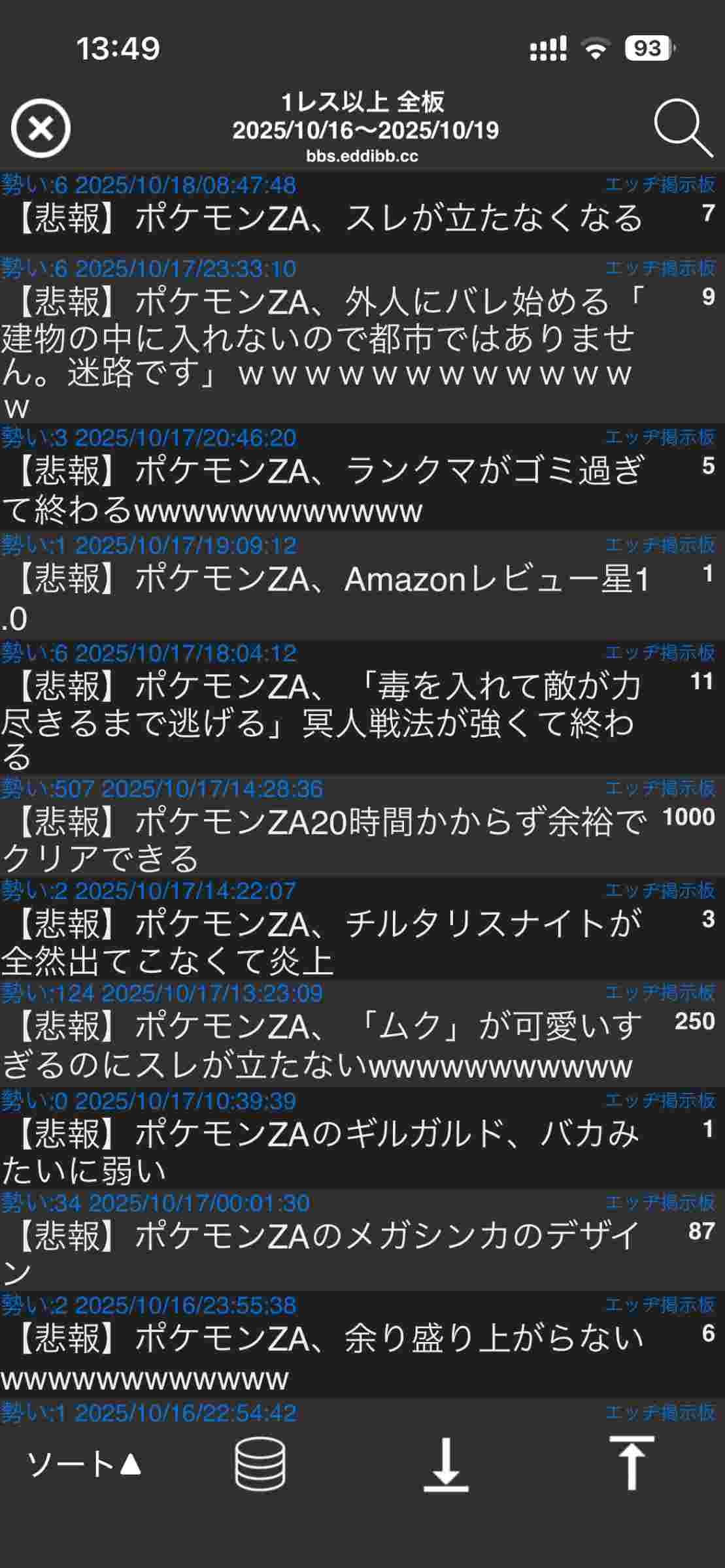The image size is (725, 1568).
Task: Open thread 'スレが立たなくなる'
Action: pos(327,219)
